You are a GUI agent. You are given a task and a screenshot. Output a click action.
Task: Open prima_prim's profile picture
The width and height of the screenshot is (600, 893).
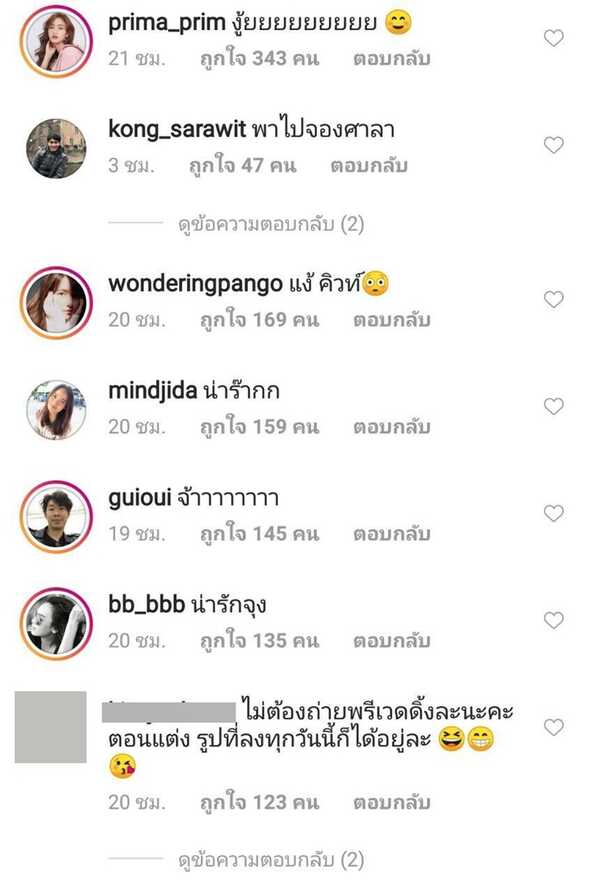(56, 39)
